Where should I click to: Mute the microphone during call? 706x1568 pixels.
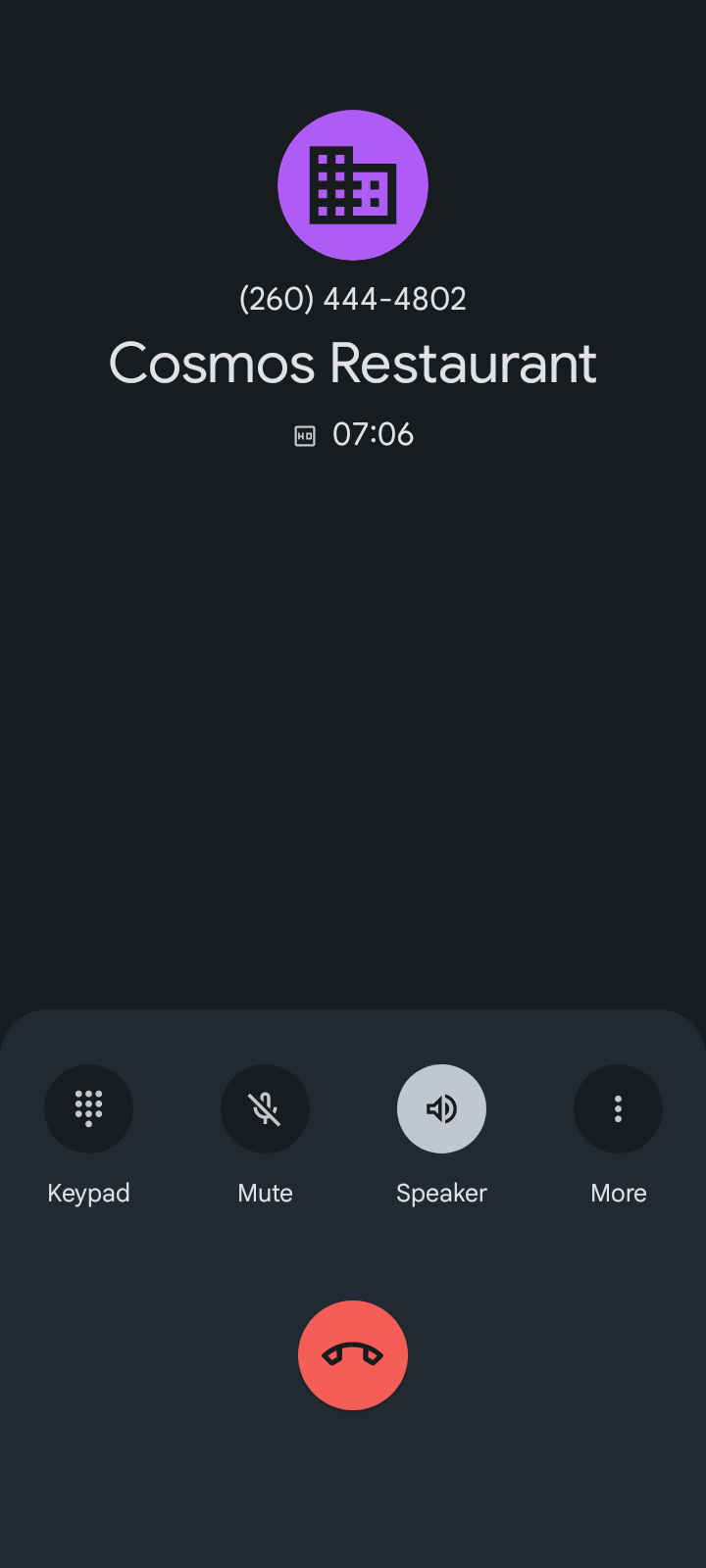click(x=265, y=1108)
